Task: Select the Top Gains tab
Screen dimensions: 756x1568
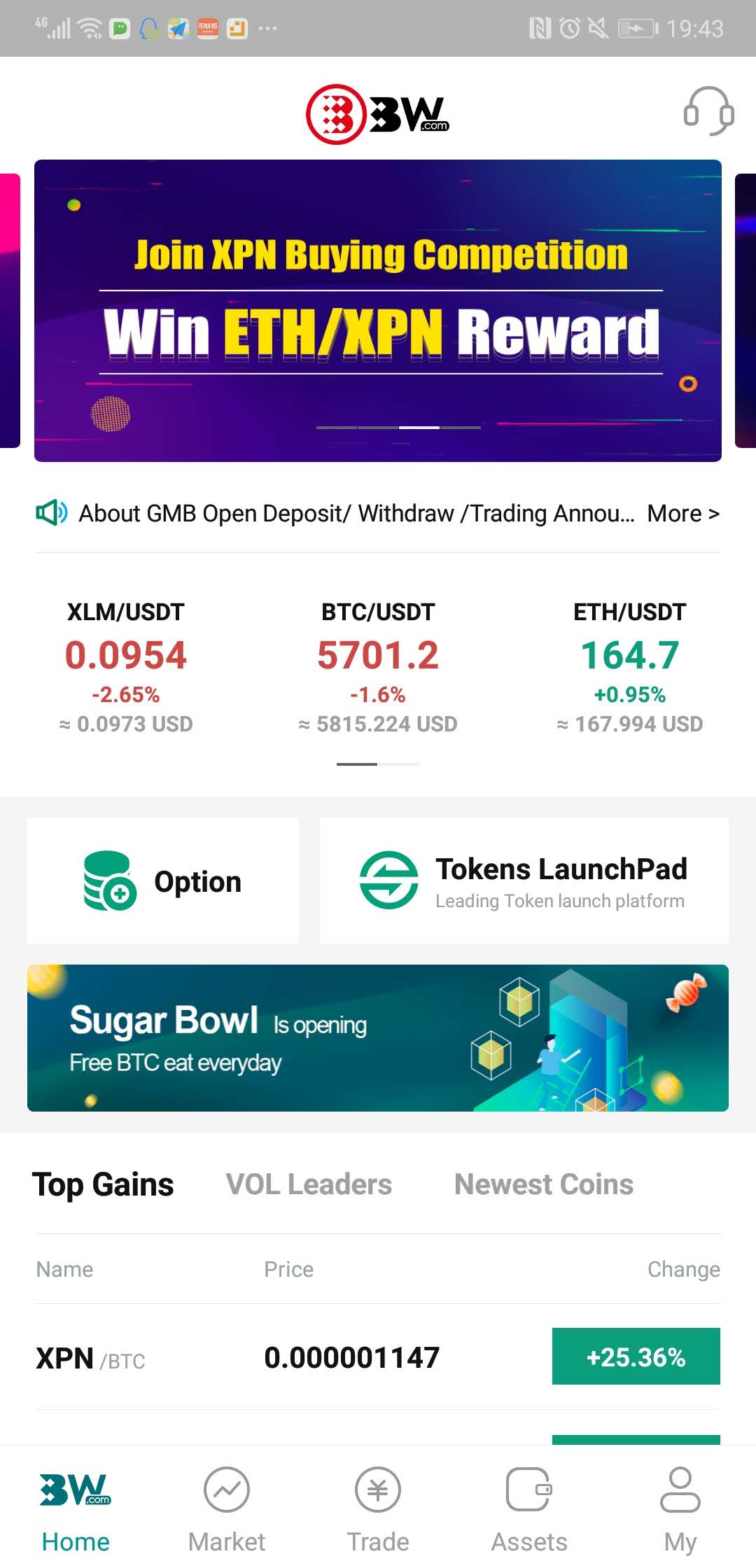Action: (103, 1184)
